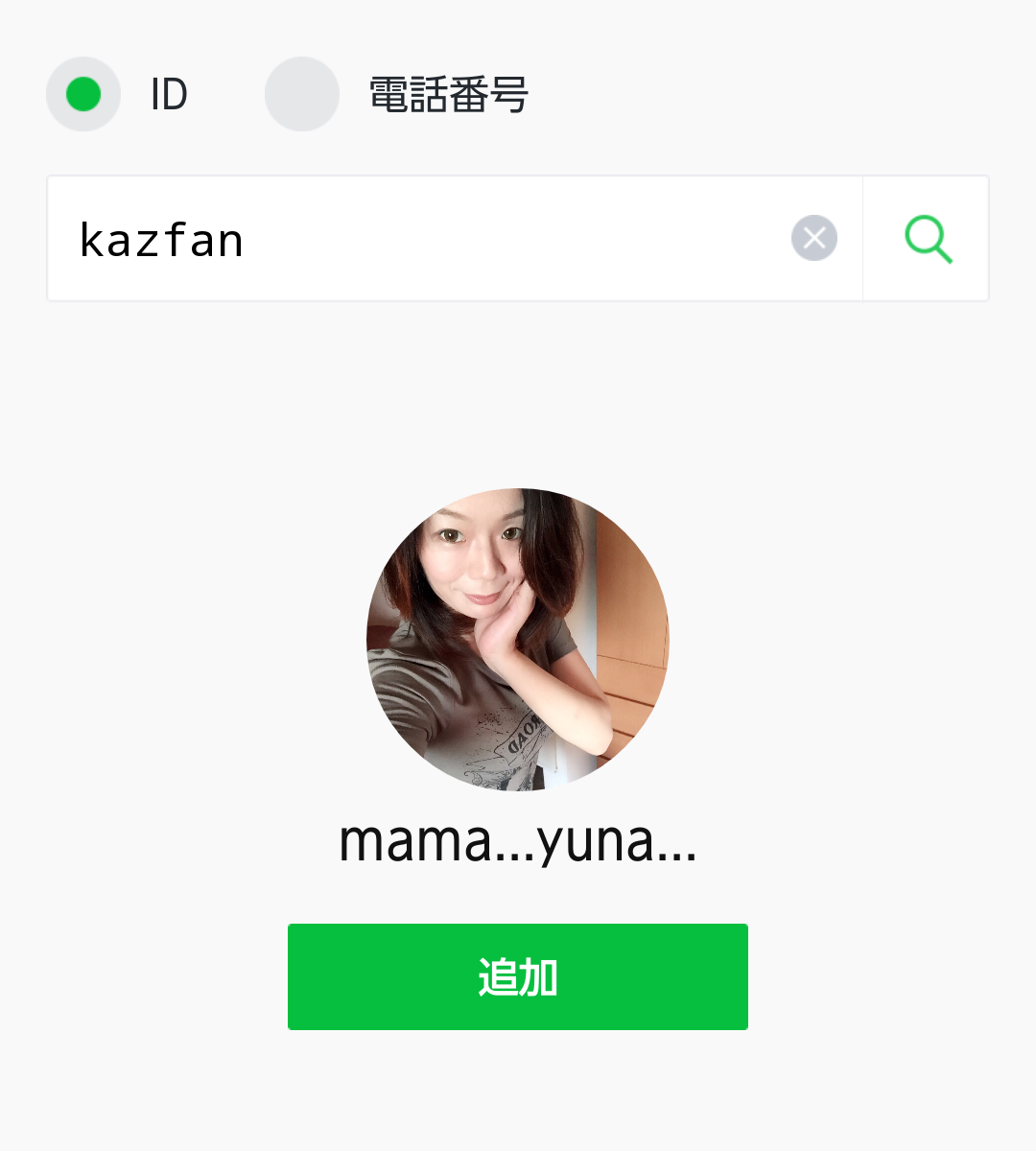Clear the search text
The height and width of the screenshot is (1151, 1036).
[x=813, y=238]
